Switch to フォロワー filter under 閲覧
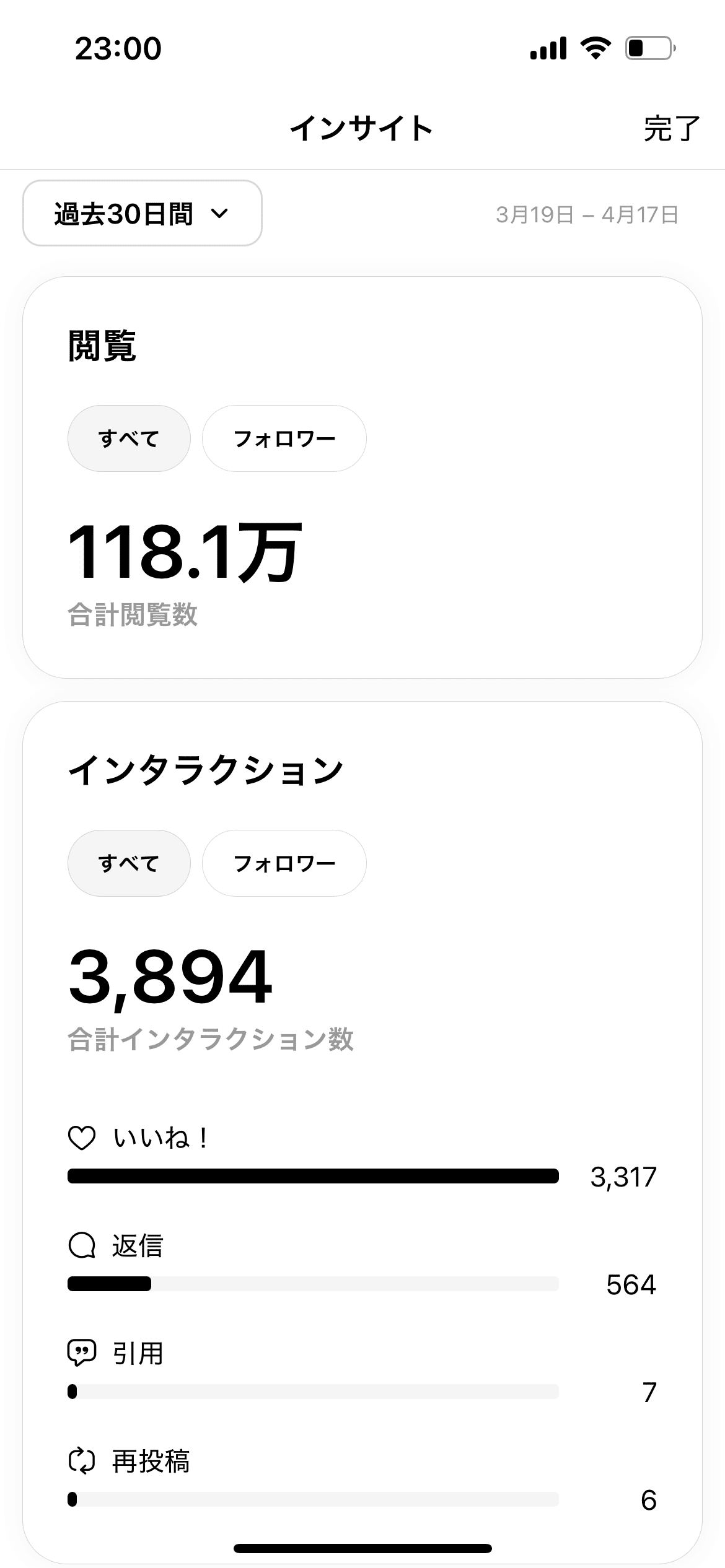This screenshot has width=725, height=1568. (x=284, y=438)
